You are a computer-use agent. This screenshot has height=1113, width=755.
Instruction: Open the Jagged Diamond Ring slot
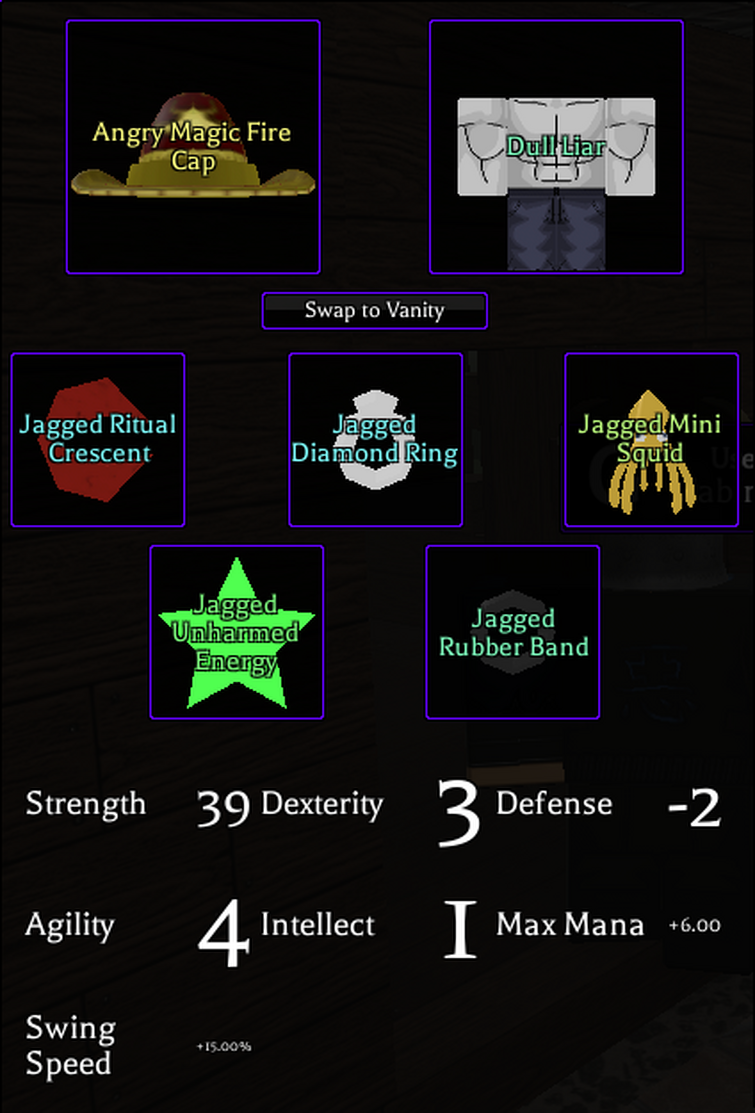(375, 439)
